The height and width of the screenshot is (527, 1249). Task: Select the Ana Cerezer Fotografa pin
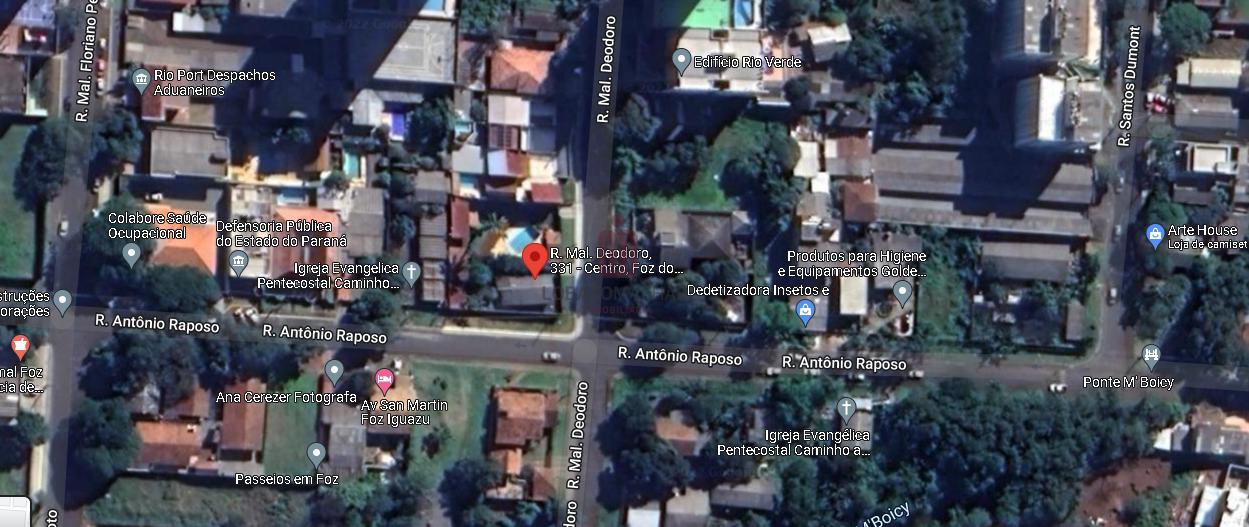point(334,372)
